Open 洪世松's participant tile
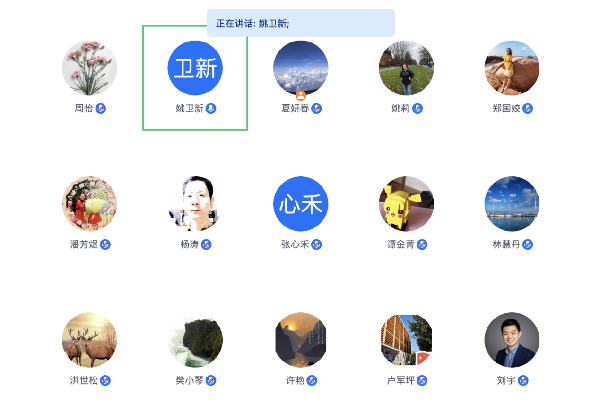Screen dimensions: 600x411 click(x=90, y=340)
